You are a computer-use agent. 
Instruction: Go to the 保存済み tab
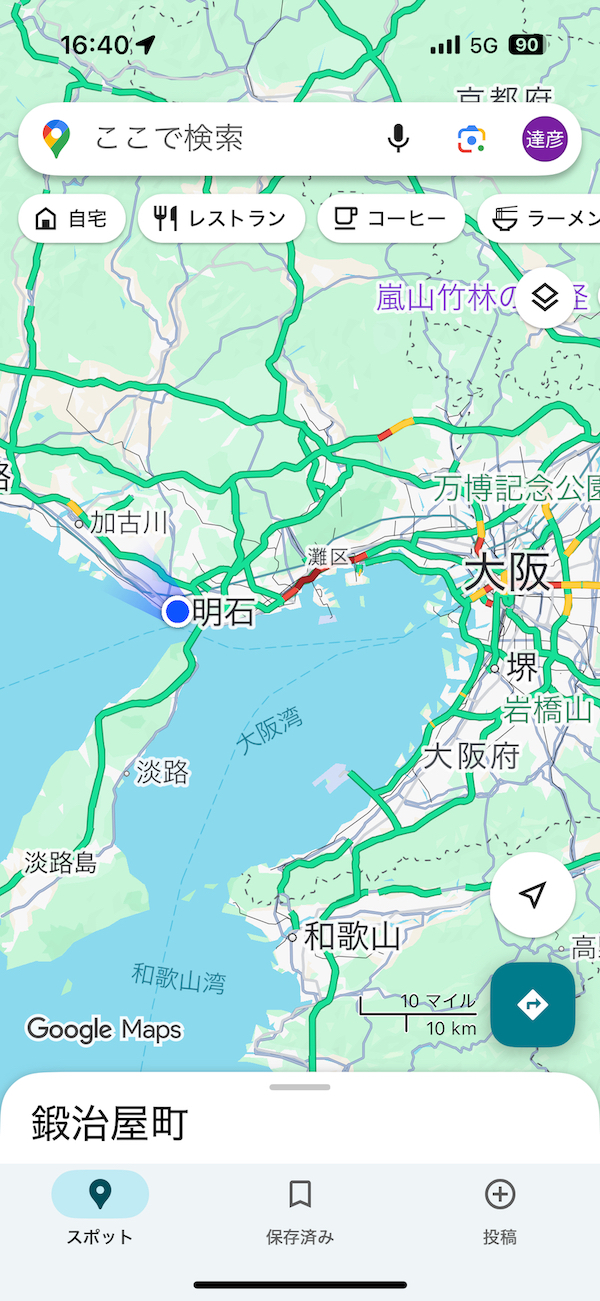pyautogui.click(x=300, y=1210)
